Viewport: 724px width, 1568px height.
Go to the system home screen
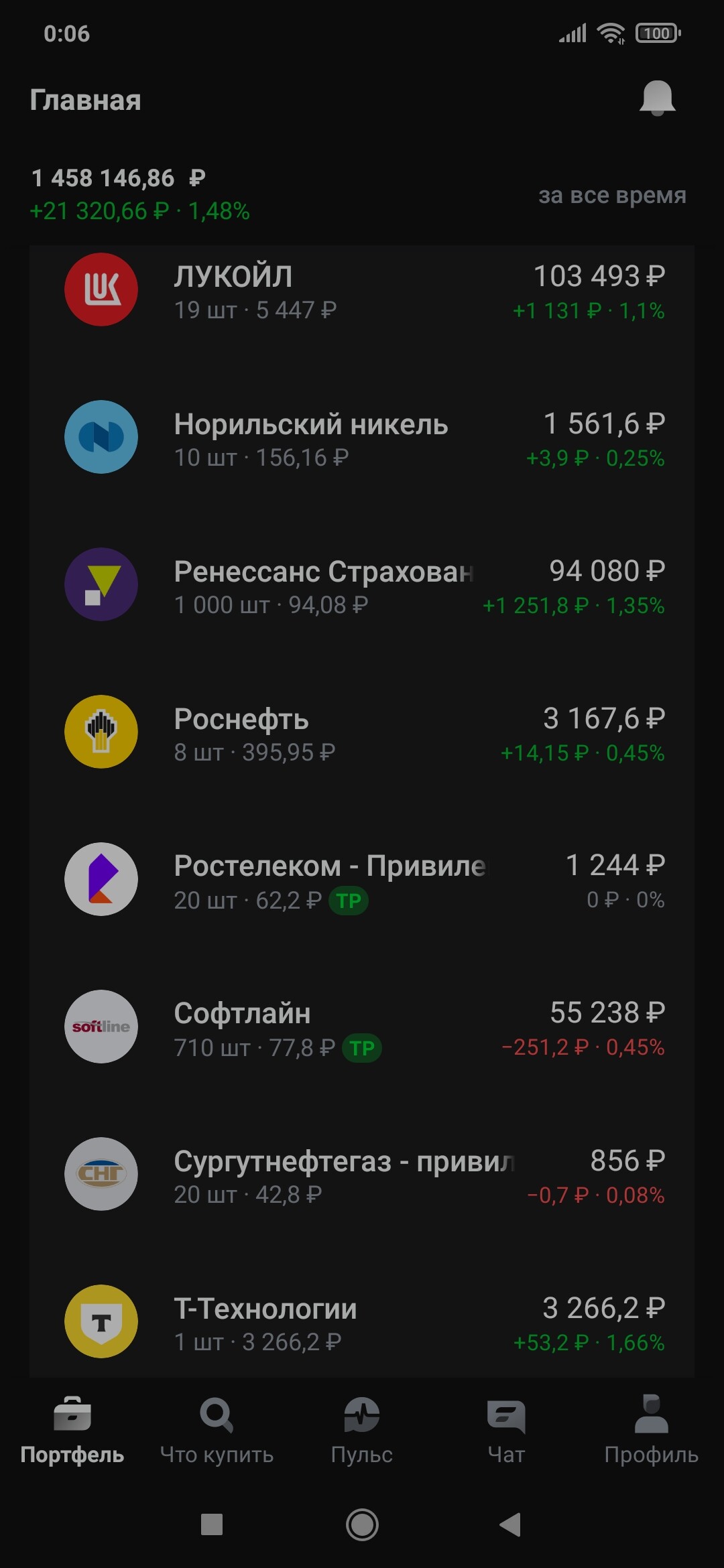click(x=362, y=1524)
